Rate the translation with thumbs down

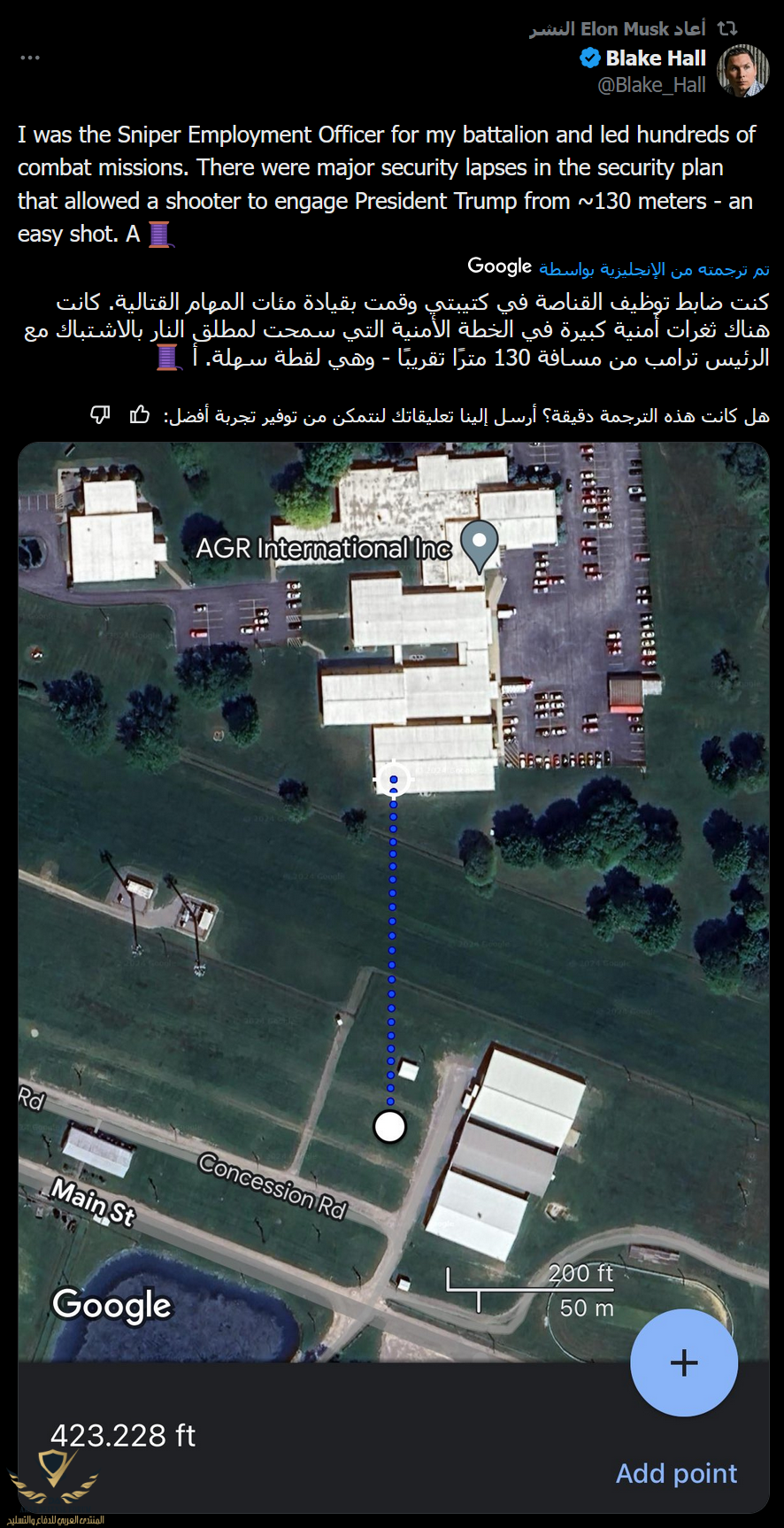(100, 415)
